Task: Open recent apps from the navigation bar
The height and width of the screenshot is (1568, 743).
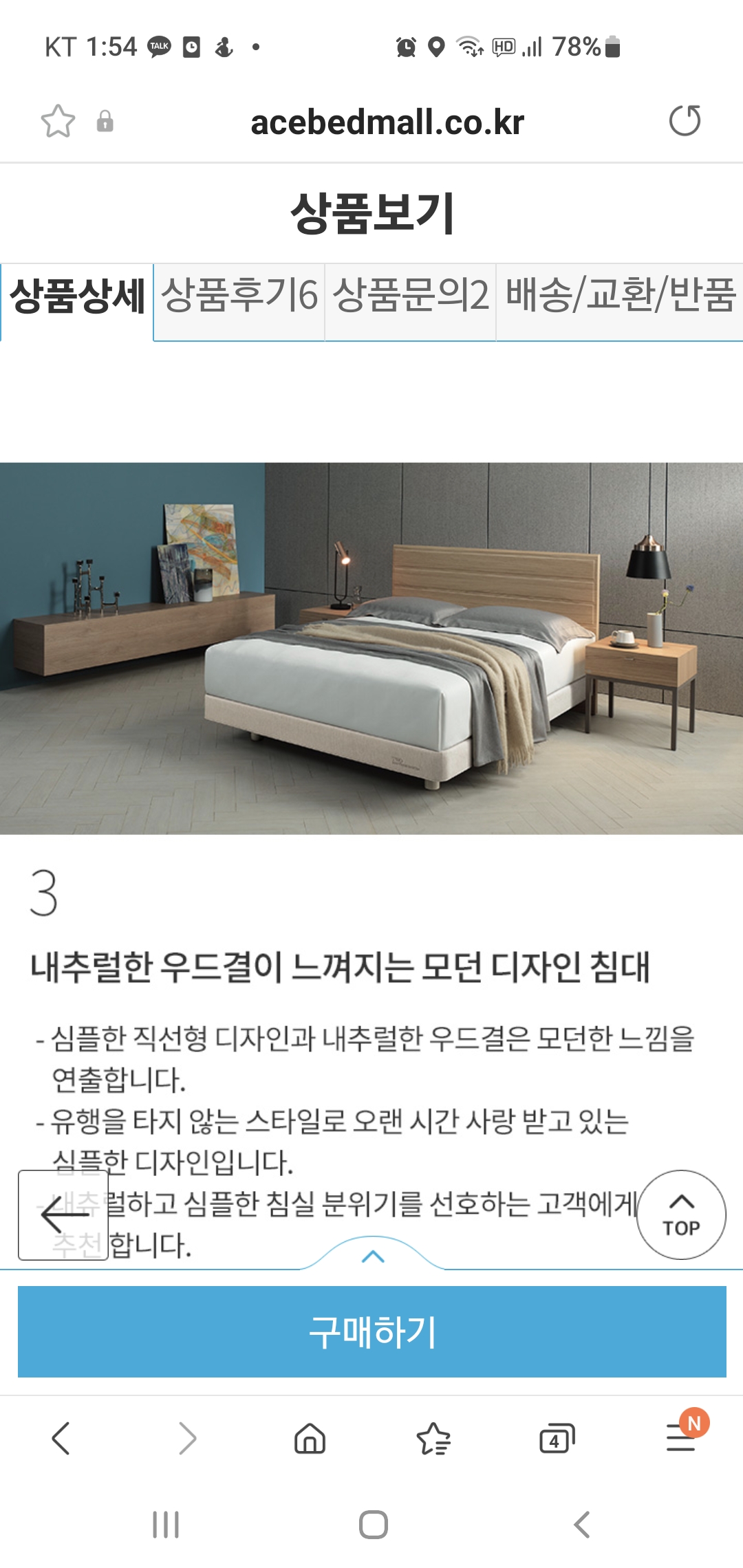Action: coord(166,1525)
